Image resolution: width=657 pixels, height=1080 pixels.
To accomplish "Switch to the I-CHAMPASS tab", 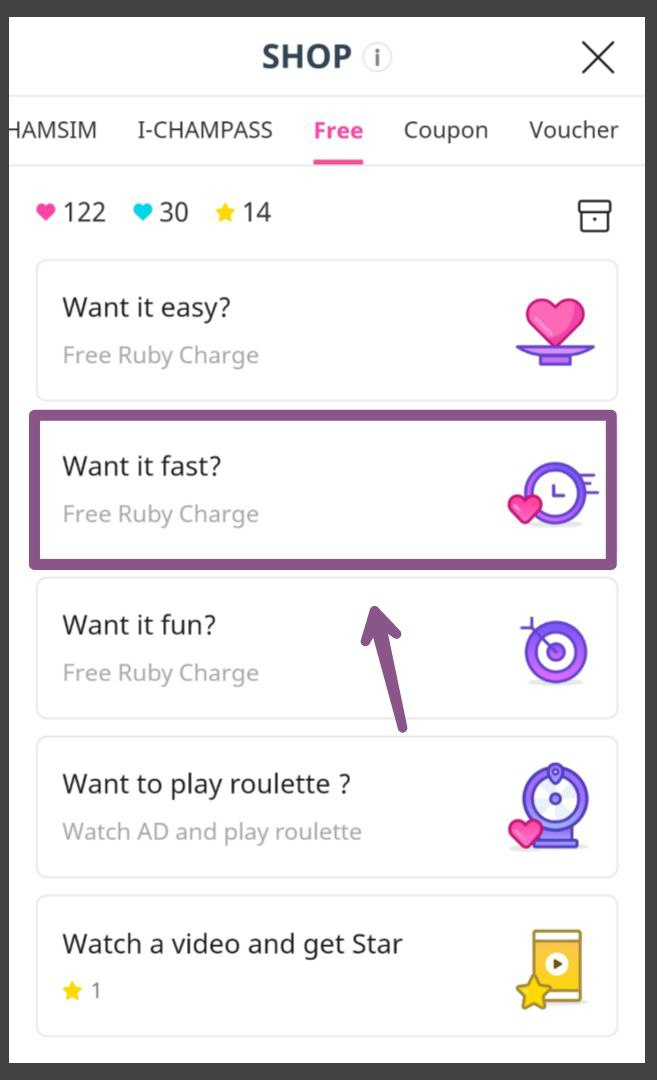I will pyautogui.click(x=204, y=130).
